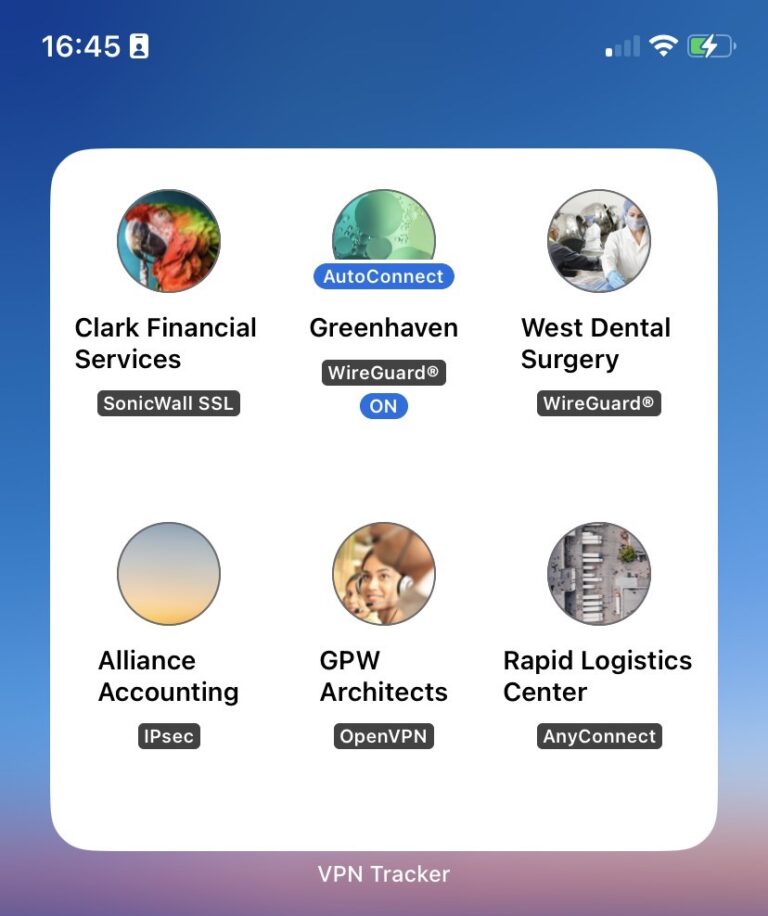Image resolution: width=768 pixels, height=916 pixels.
Task: Disable AutoConnect on Greenhaven
Action: [x=383, y=276]
